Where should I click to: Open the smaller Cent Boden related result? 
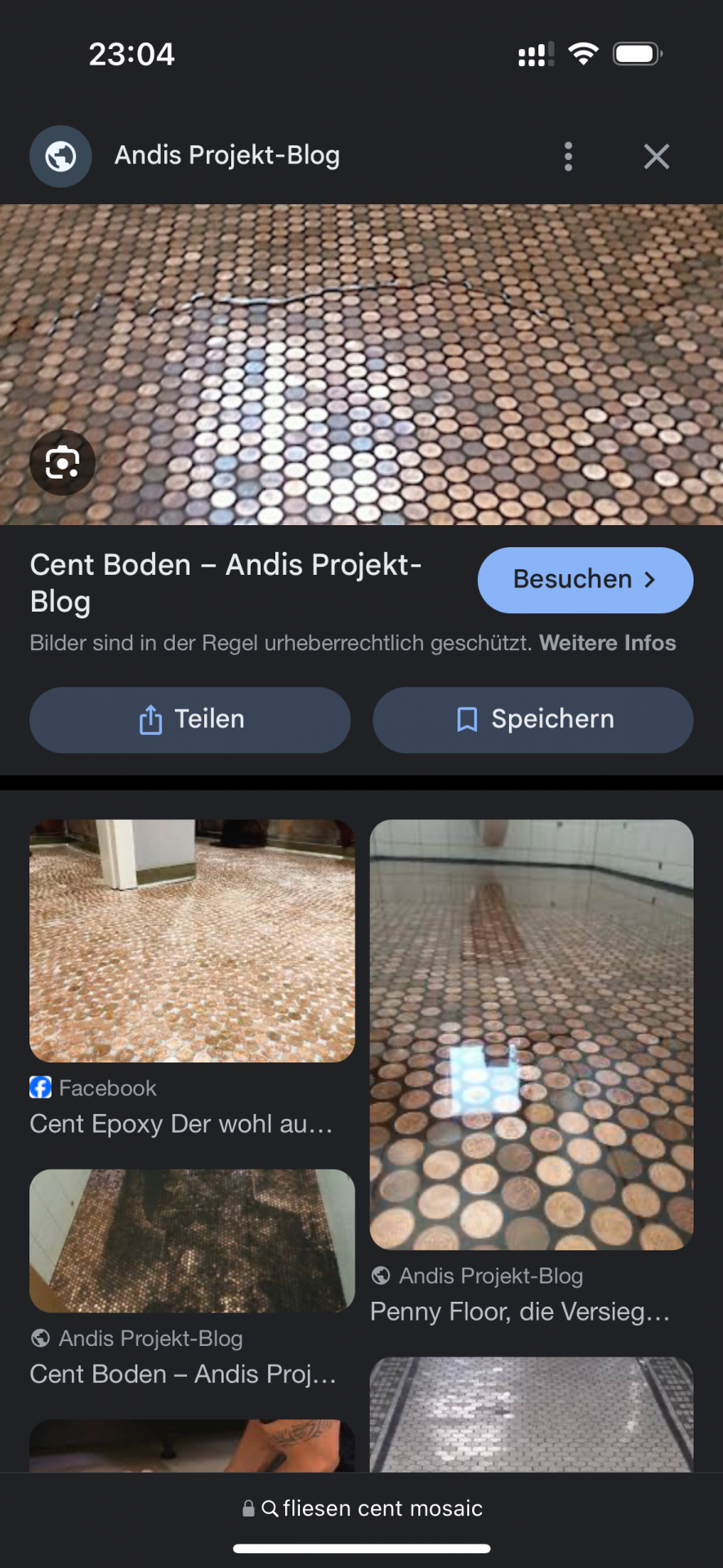click(x=192, y=1241)
